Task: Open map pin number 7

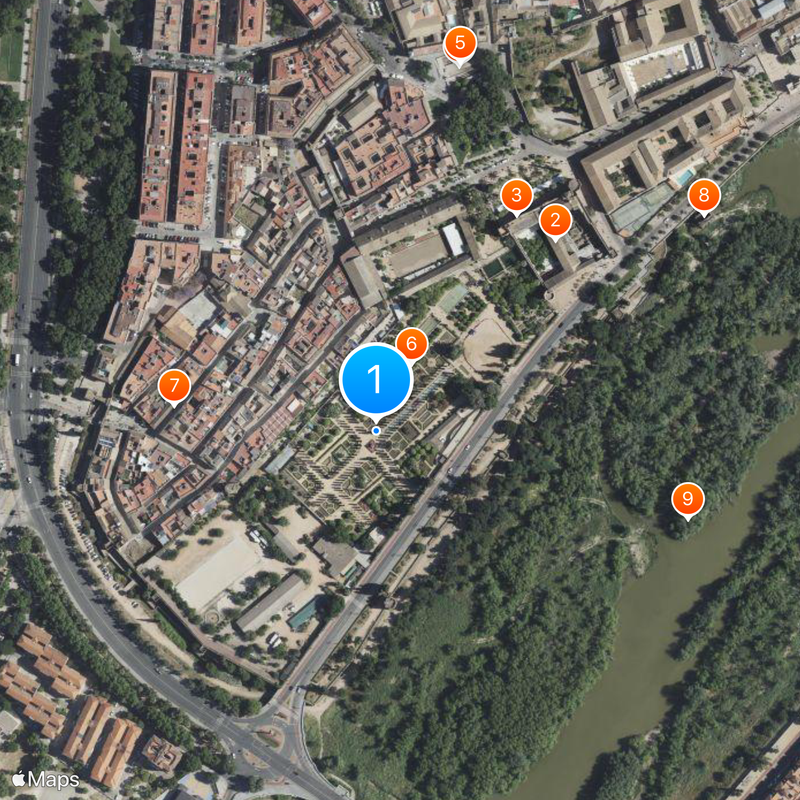Action: (x=174, y=385)
